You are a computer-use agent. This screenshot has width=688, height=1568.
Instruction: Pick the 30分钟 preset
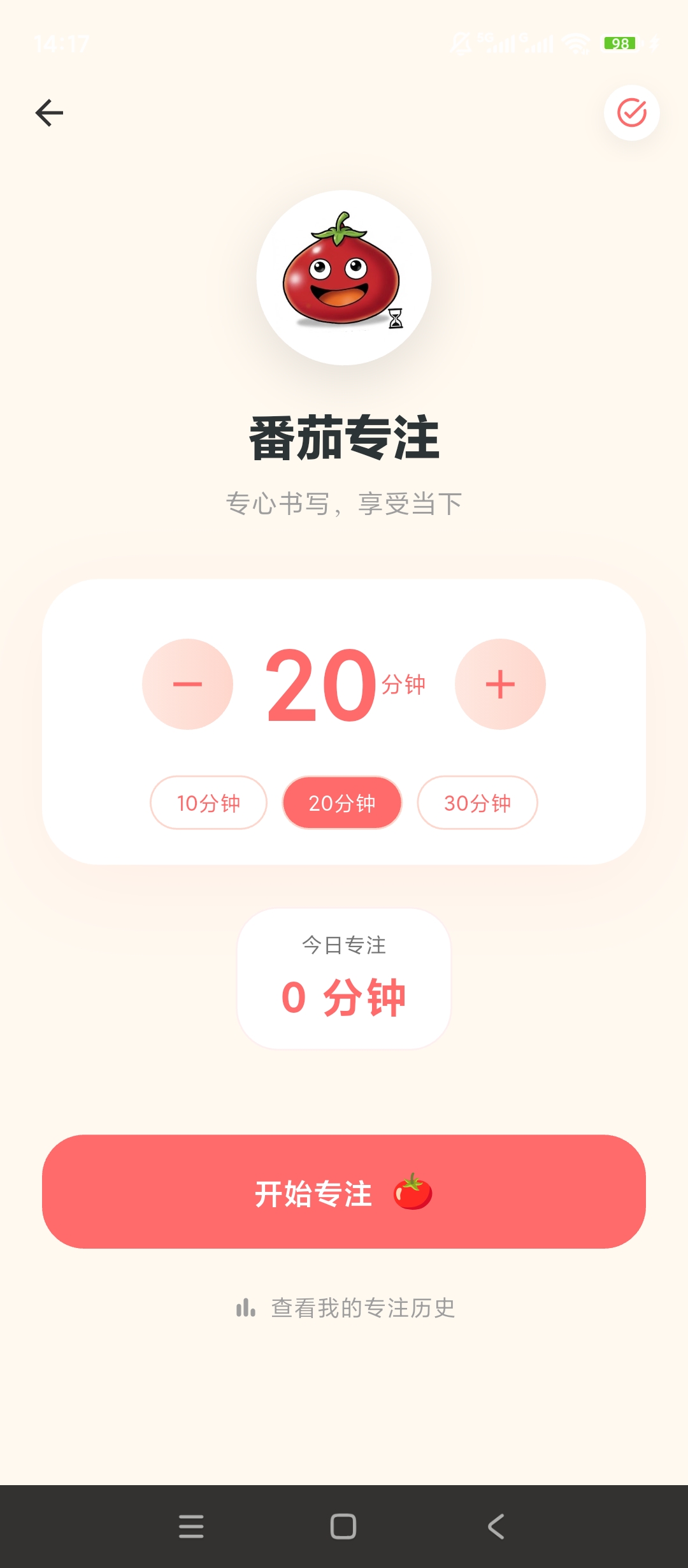coord(477,802)
